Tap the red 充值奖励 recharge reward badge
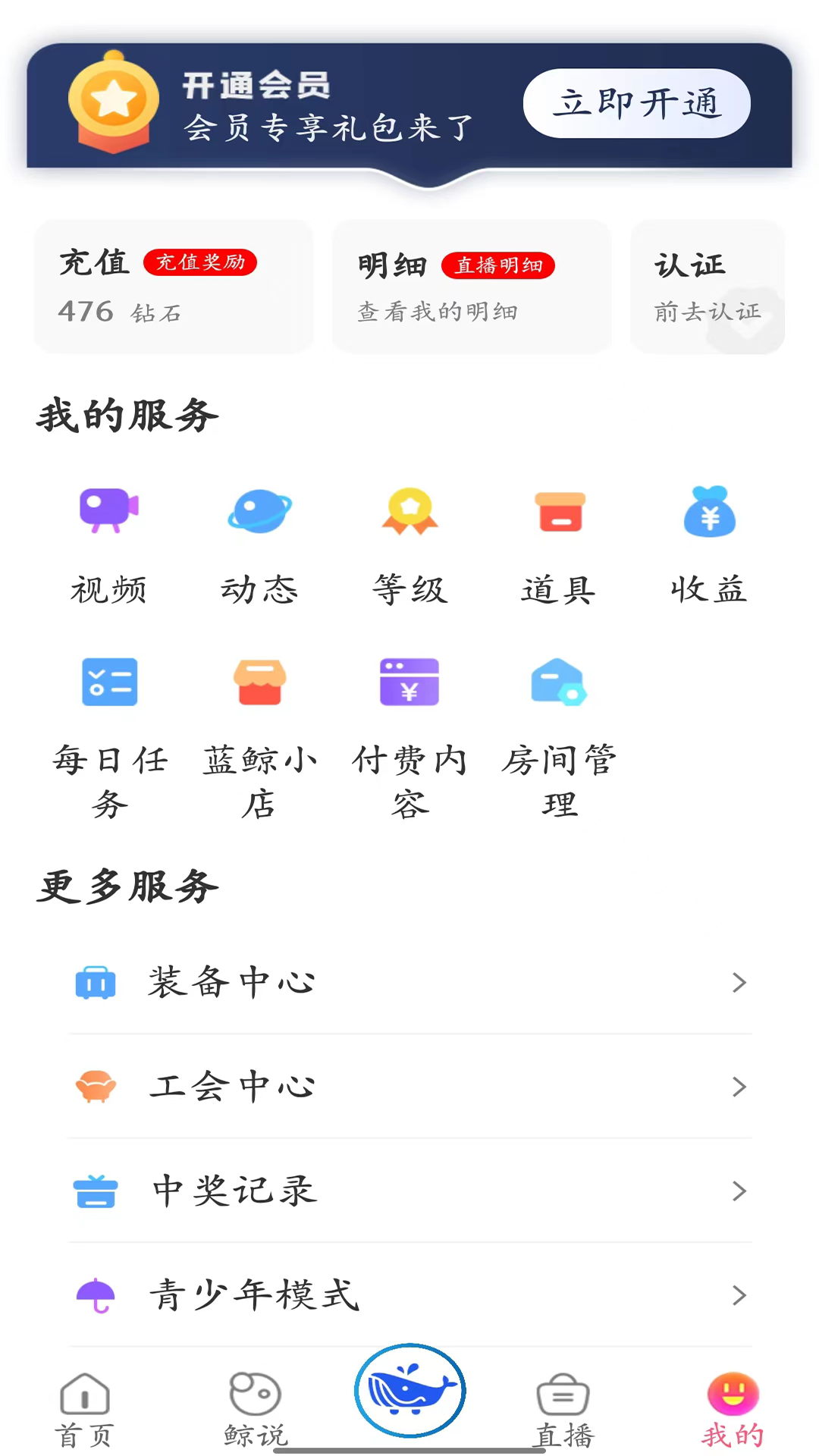Viewport: 819px width, 1456px height. click(200, 263)
